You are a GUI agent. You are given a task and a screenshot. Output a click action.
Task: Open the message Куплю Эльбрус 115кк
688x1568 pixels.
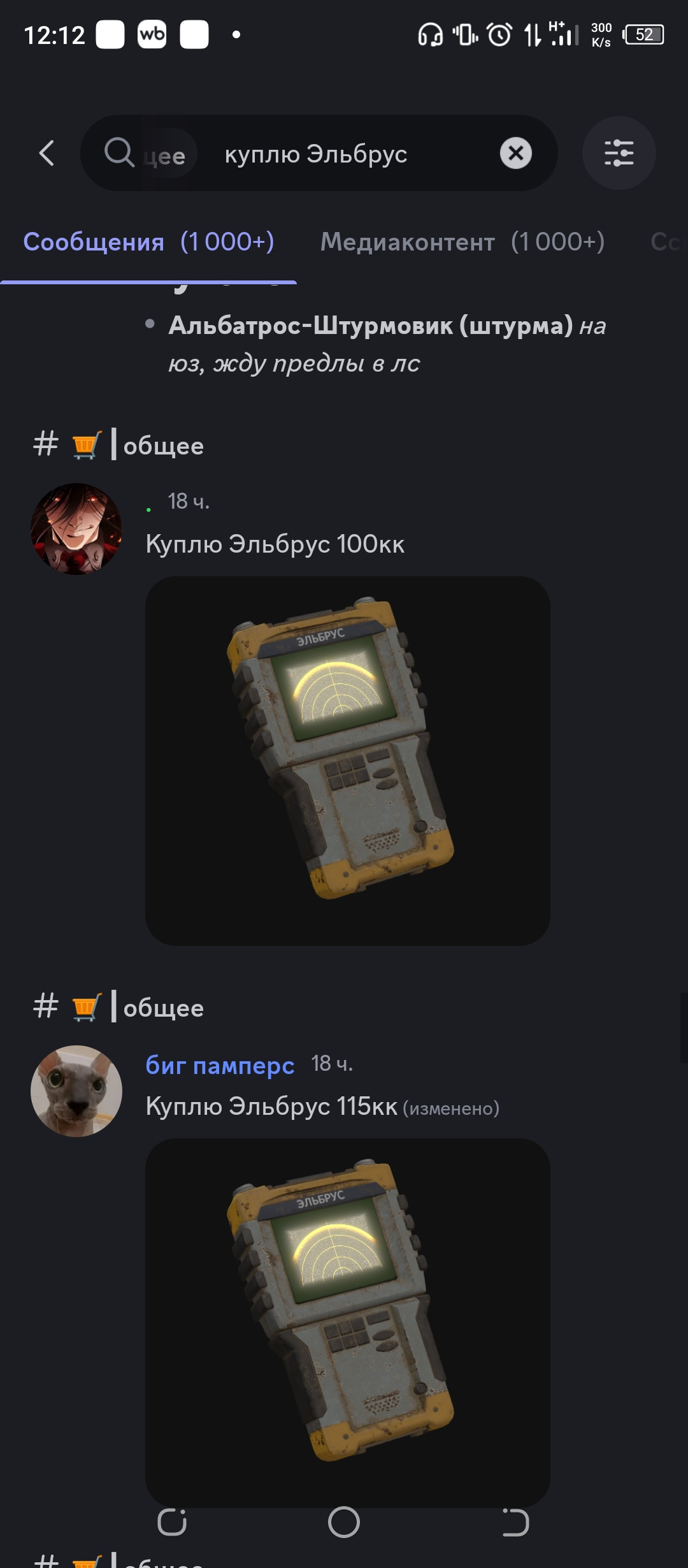(271, 1107)
